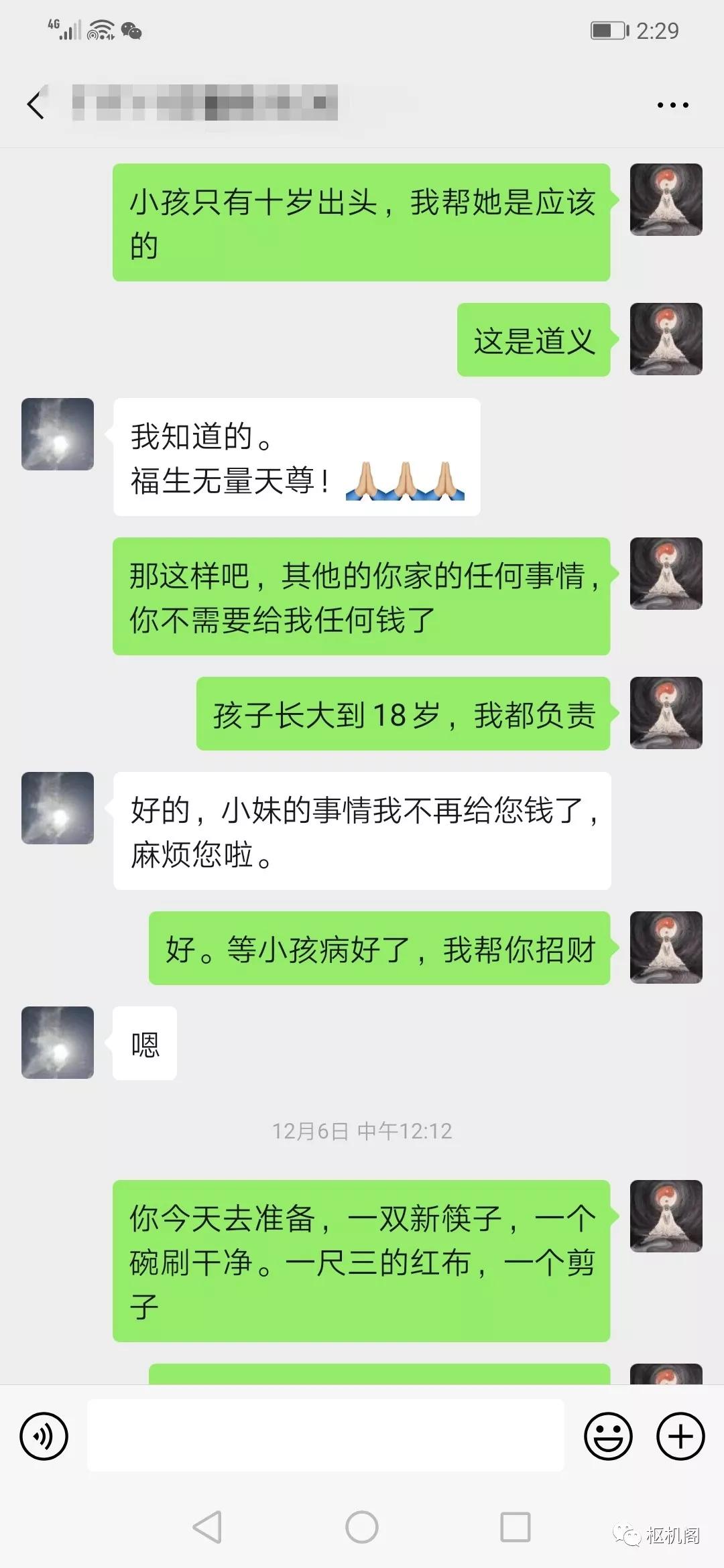Open recent apps via square button
The height and width of the screenshot is (1568, 724).
(x=516, y=1527)
